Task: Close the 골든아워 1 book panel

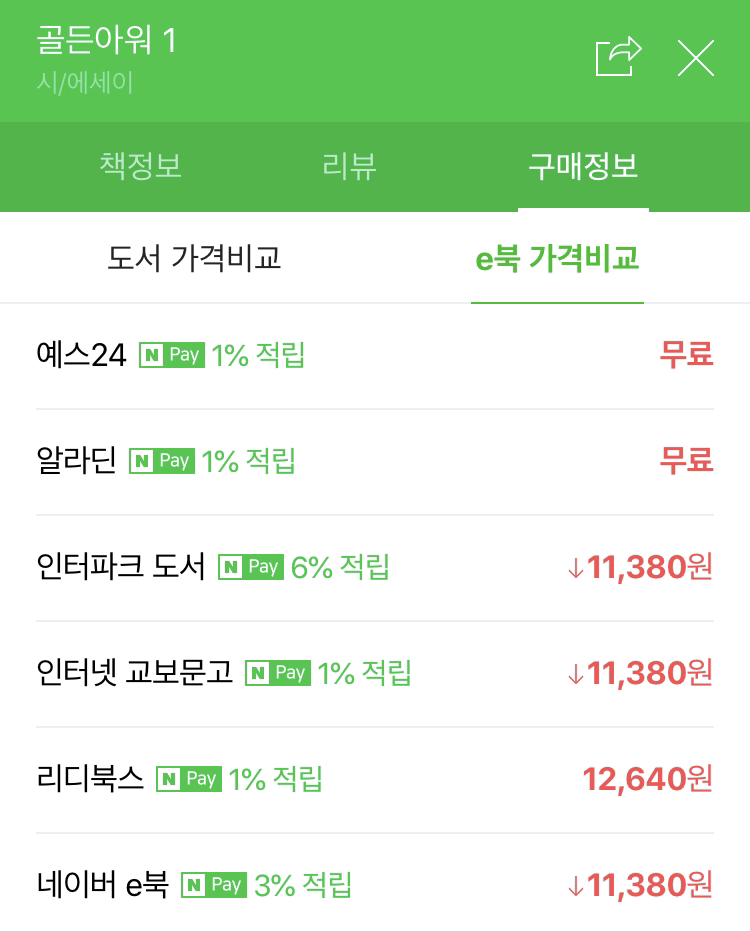Action: [x=695, y=58]
